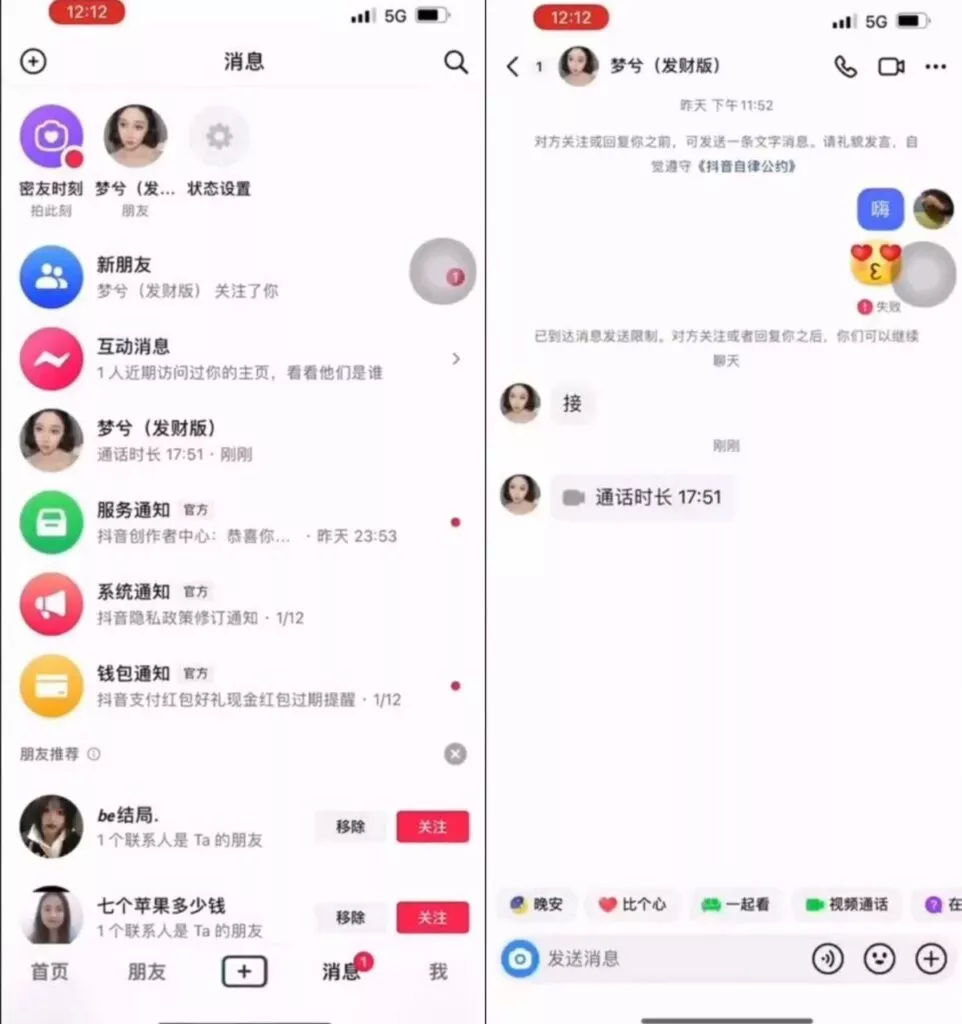Screen dimensions: 962x1024
Task: Open the chat overflow menu
Action: (x=935, y=67)
